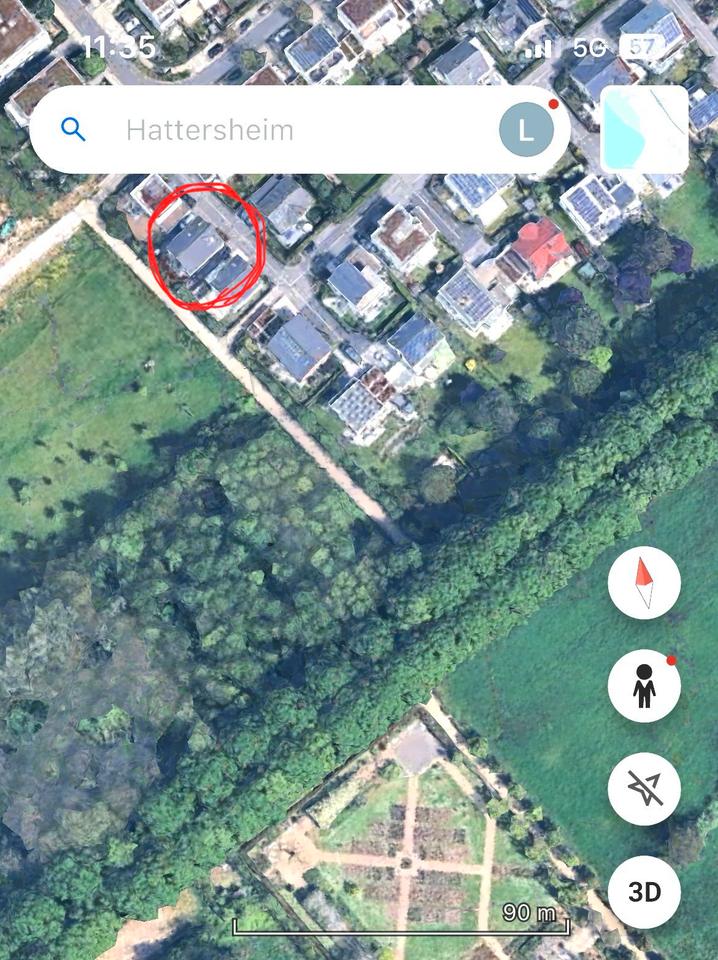718x960 pixels.
Task: Switch to 3D view
Action: pyautogui.click(x=644, y=892)
